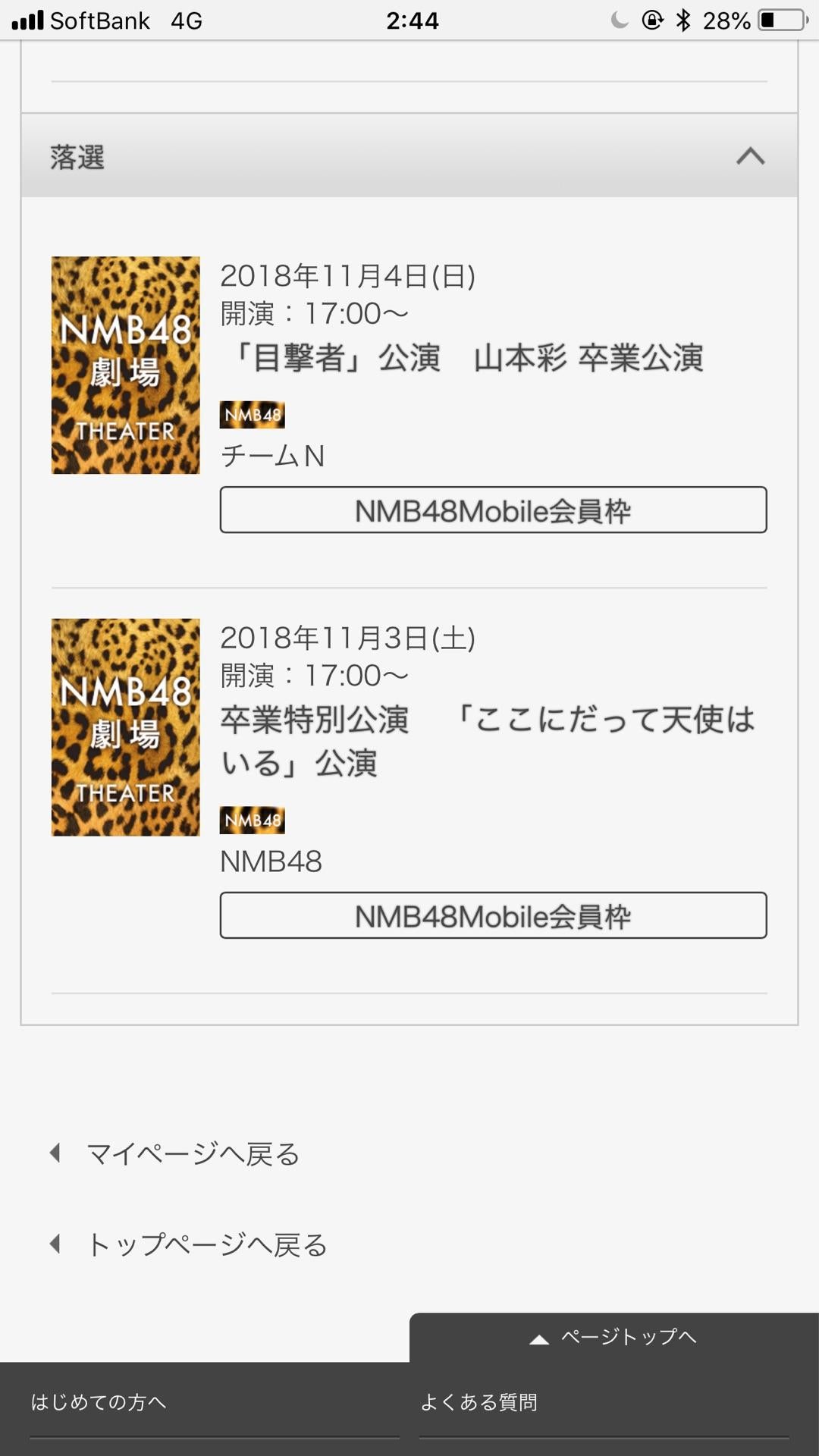
Task: Tap the back arrow icon beside マイページへ戻る
Action: [55, 1154]
